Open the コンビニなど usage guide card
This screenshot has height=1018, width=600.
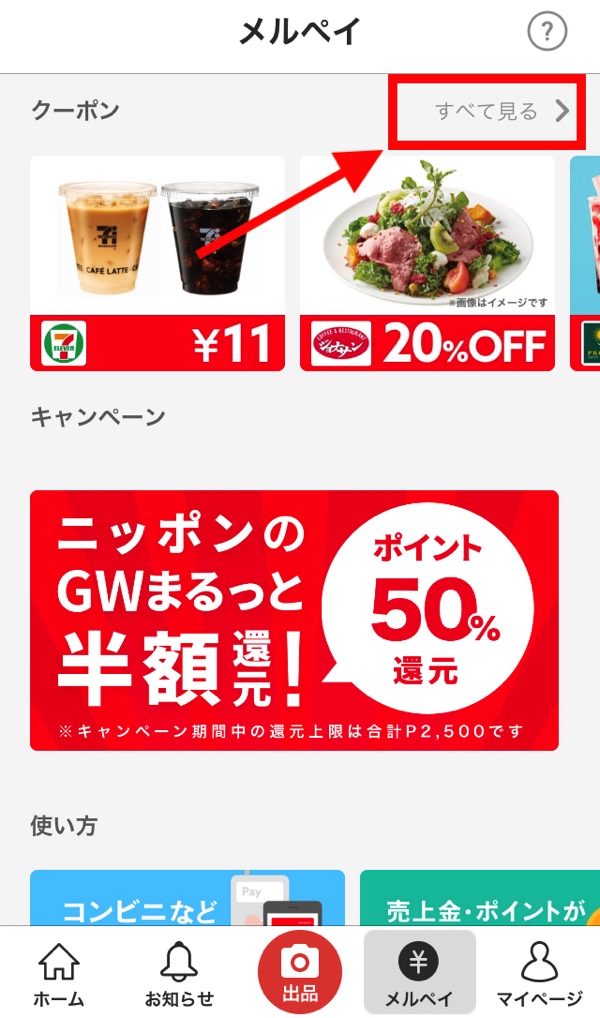click(x=187, y=898)
